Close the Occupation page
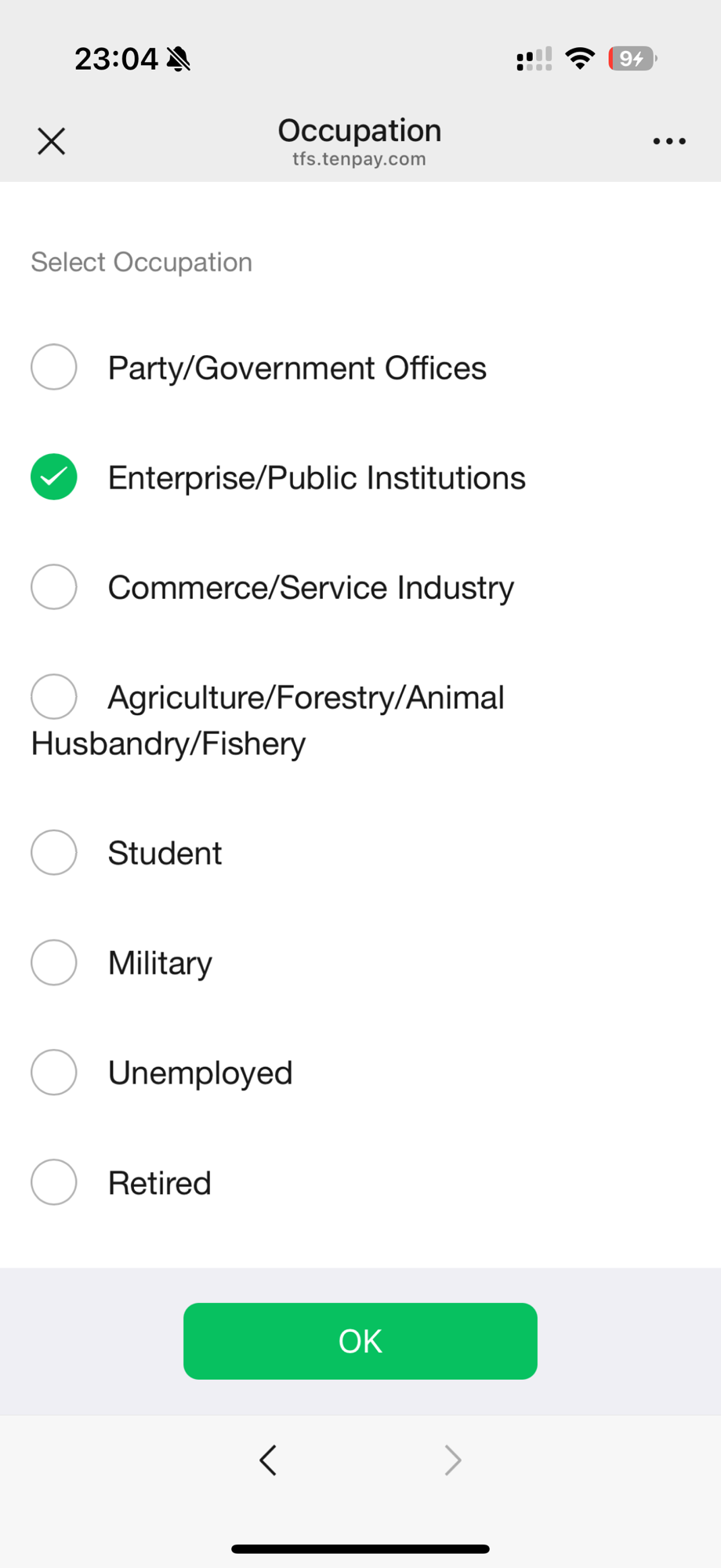Image resolution: width=721 pixels, height=1568 pixels. pos(52,141)
